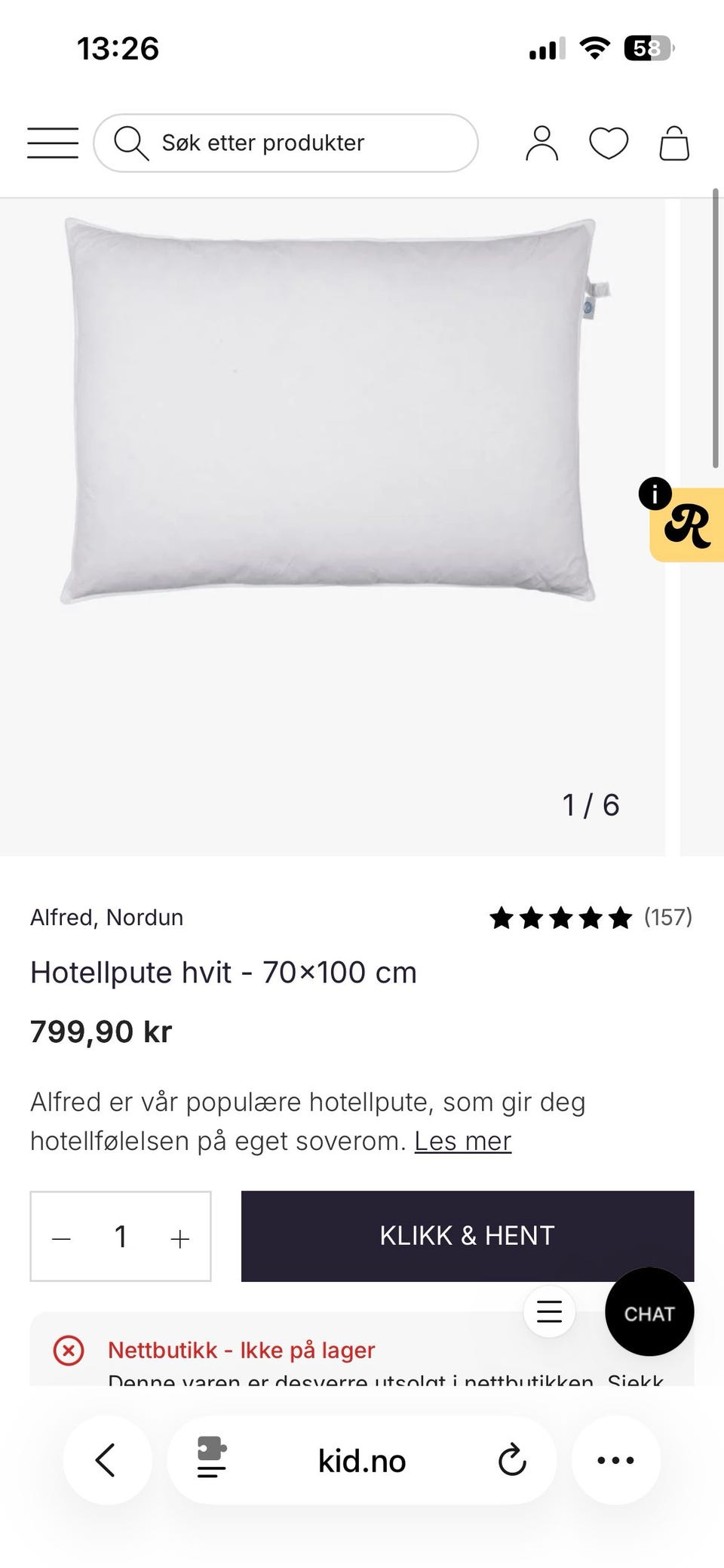
Task: Reload the page with the refresh icon
Action: [x=512, y=1459]
